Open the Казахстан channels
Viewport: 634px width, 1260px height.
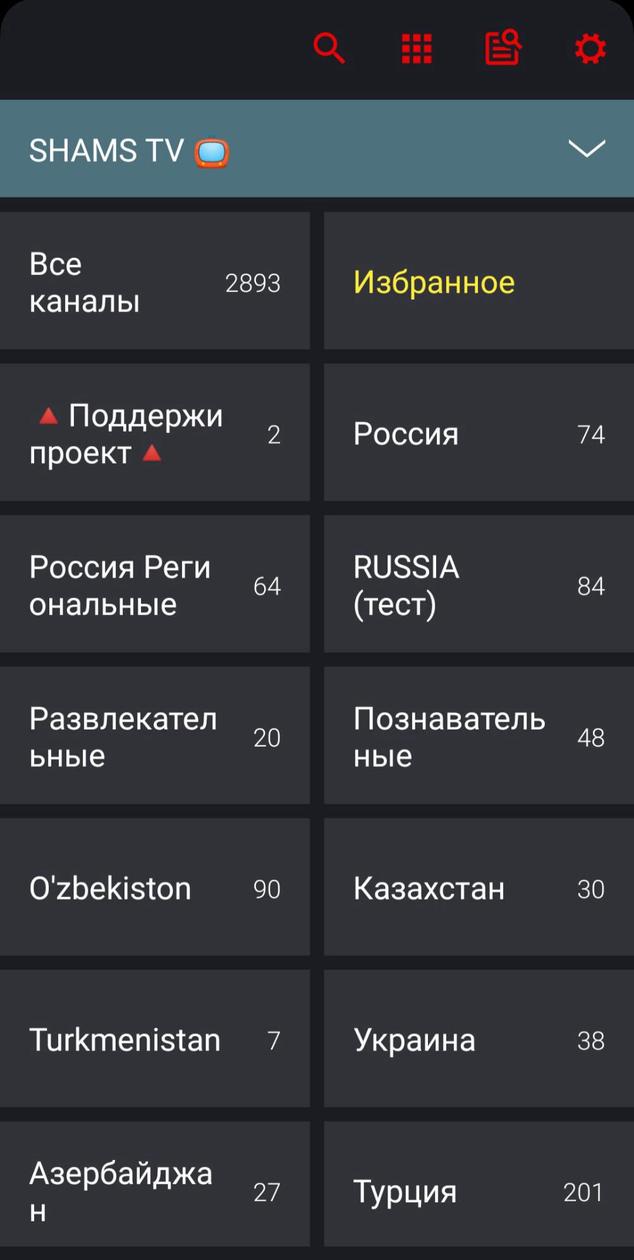478,889
